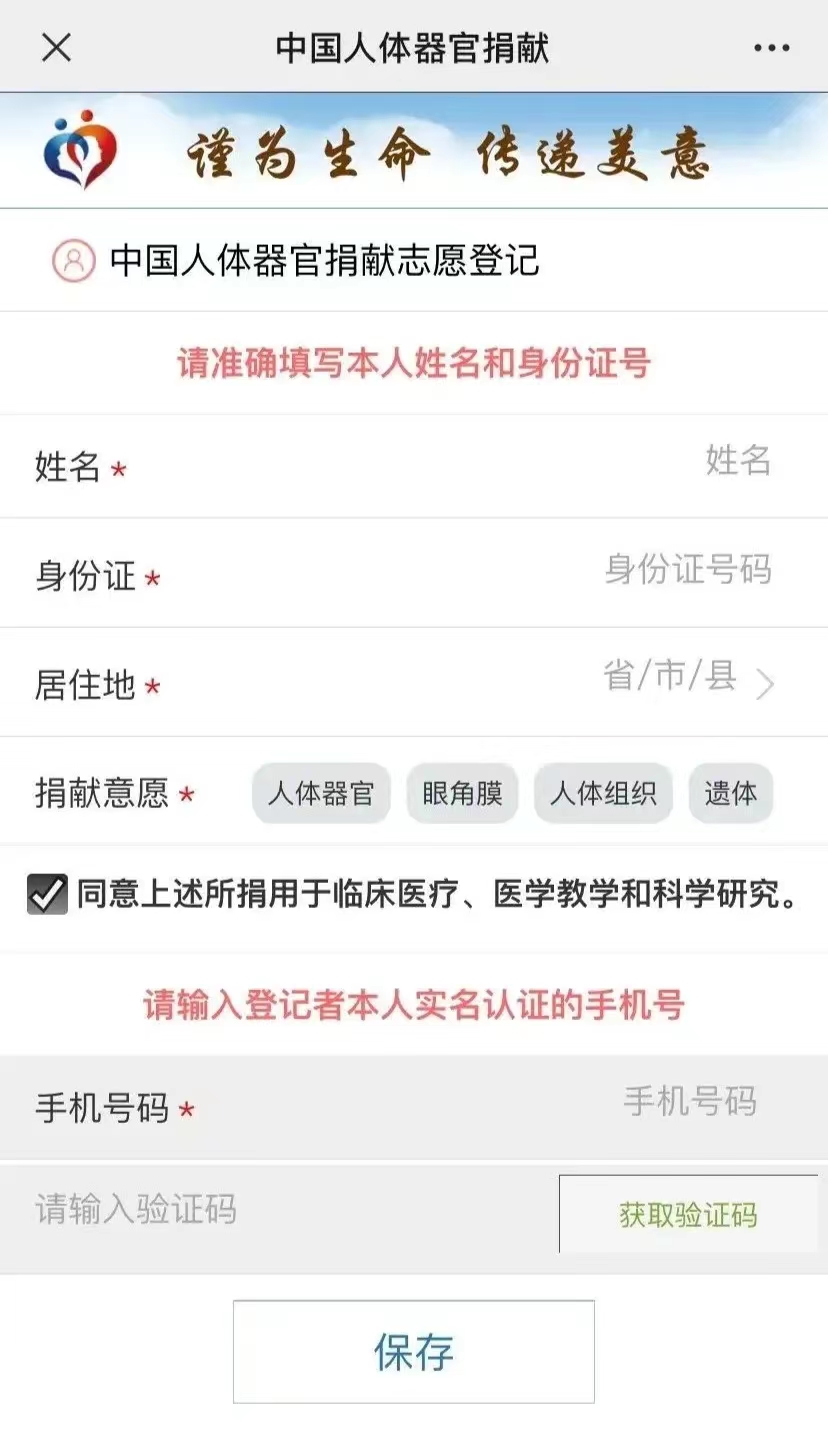
Task: Close the organ donation page
Action: 56,47
